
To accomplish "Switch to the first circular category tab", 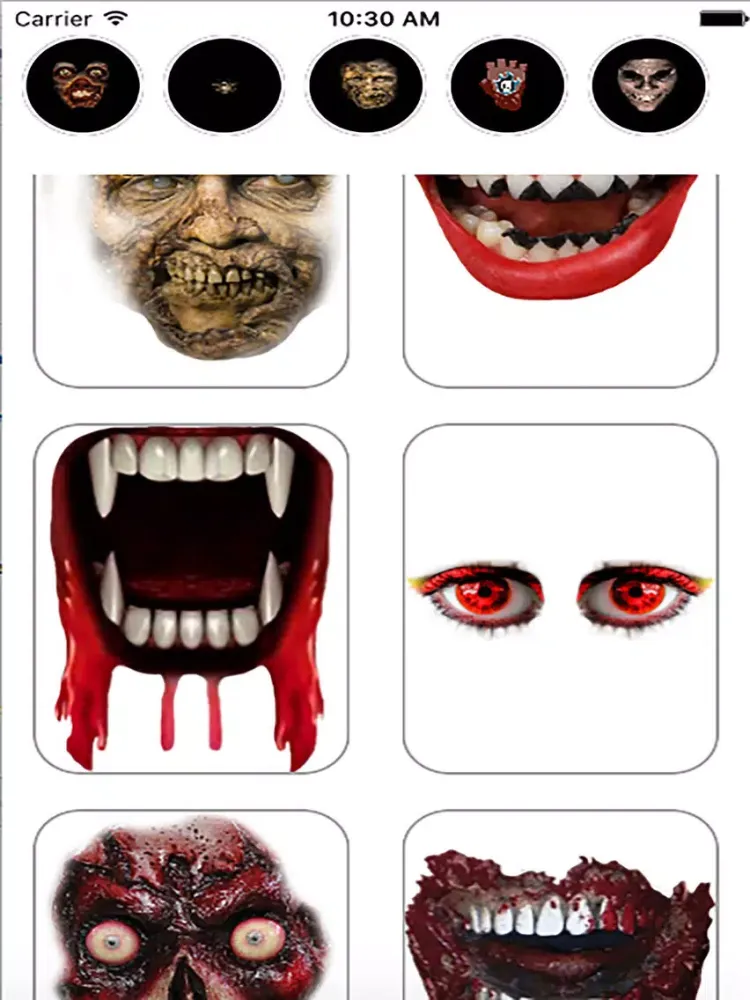I will 85,85.
